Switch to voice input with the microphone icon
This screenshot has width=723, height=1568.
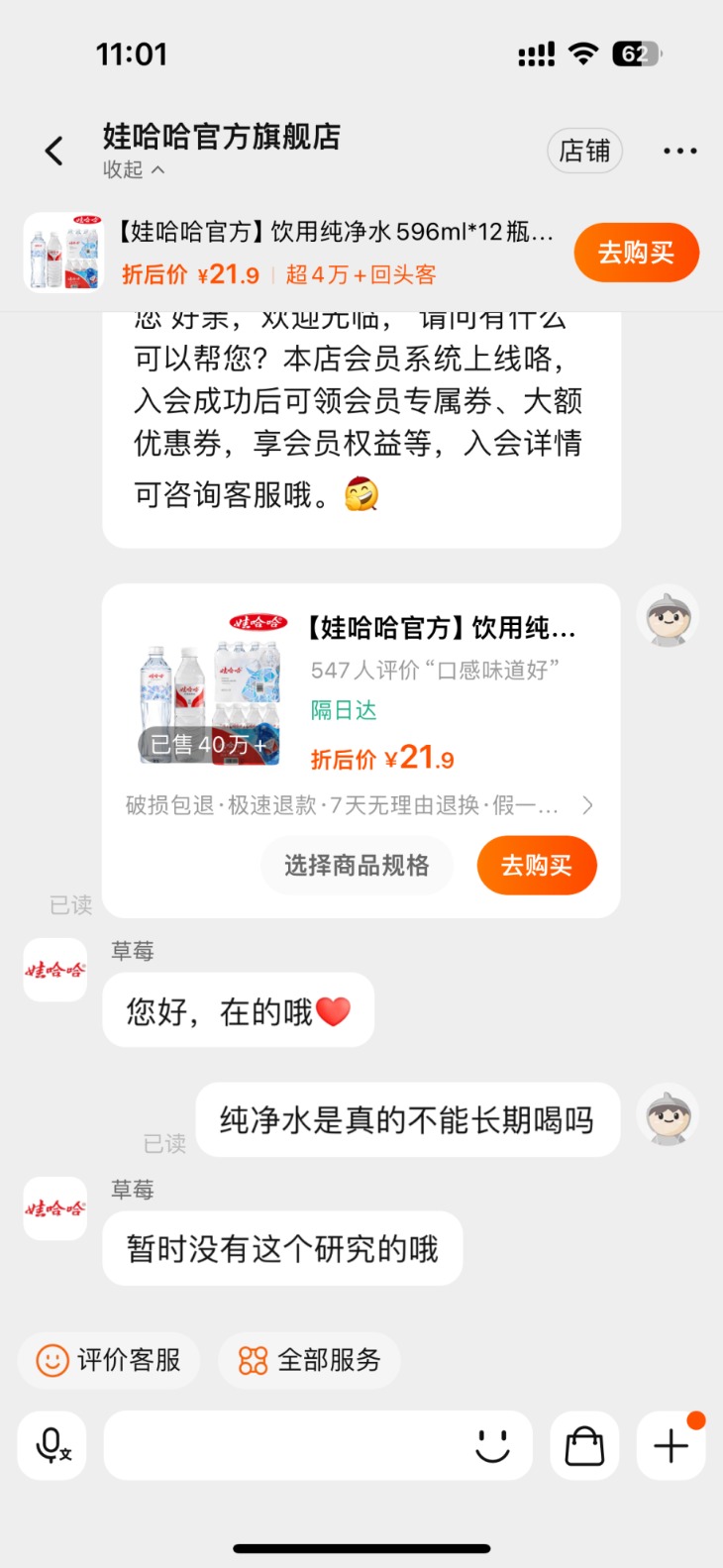tap(52, 1446)
